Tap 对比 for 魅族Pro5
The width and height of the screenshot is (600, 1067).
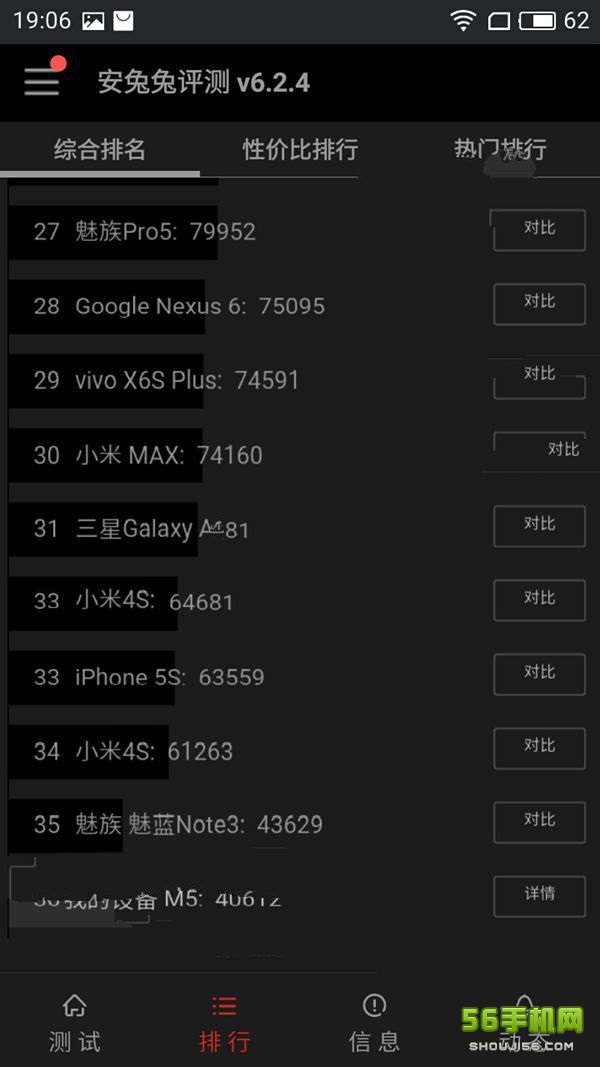539,229
